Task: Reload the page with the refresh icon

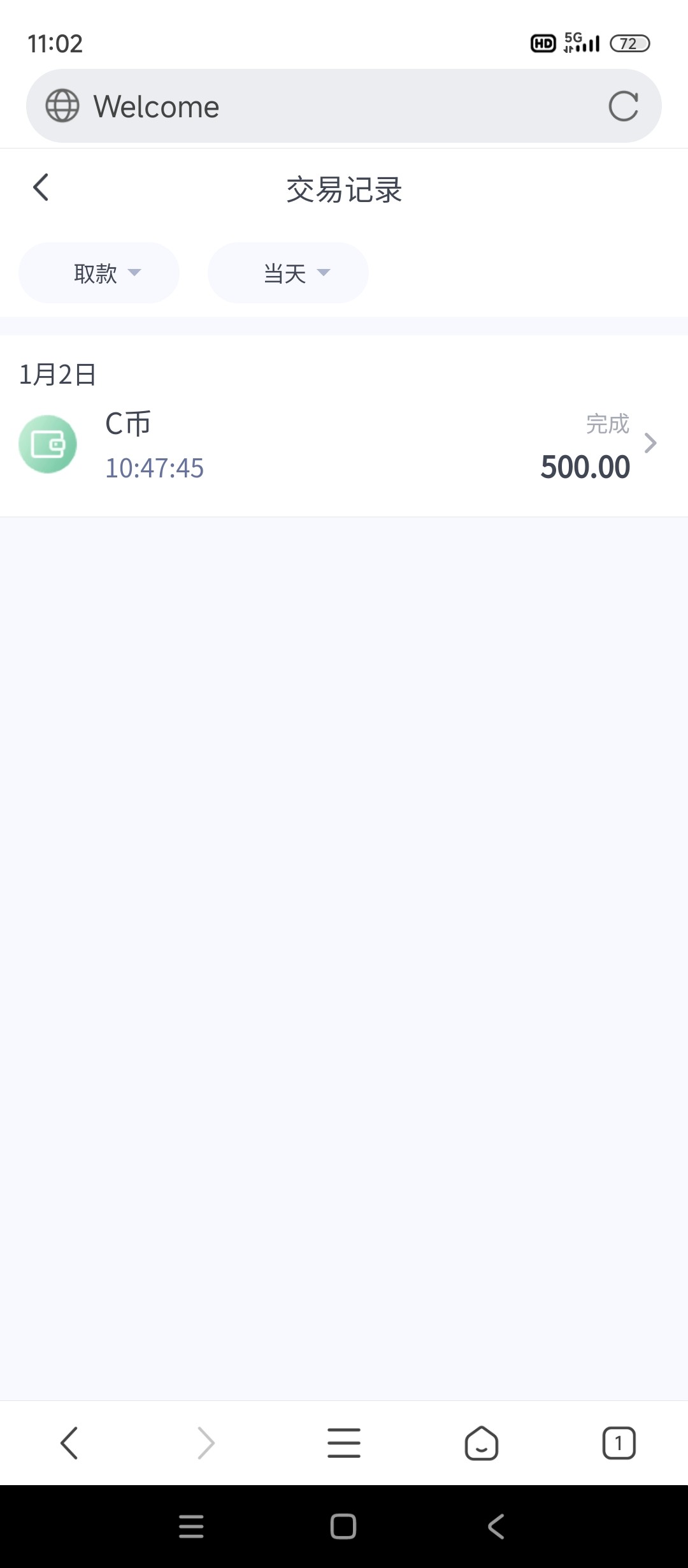Action: [x=623, y=106]
